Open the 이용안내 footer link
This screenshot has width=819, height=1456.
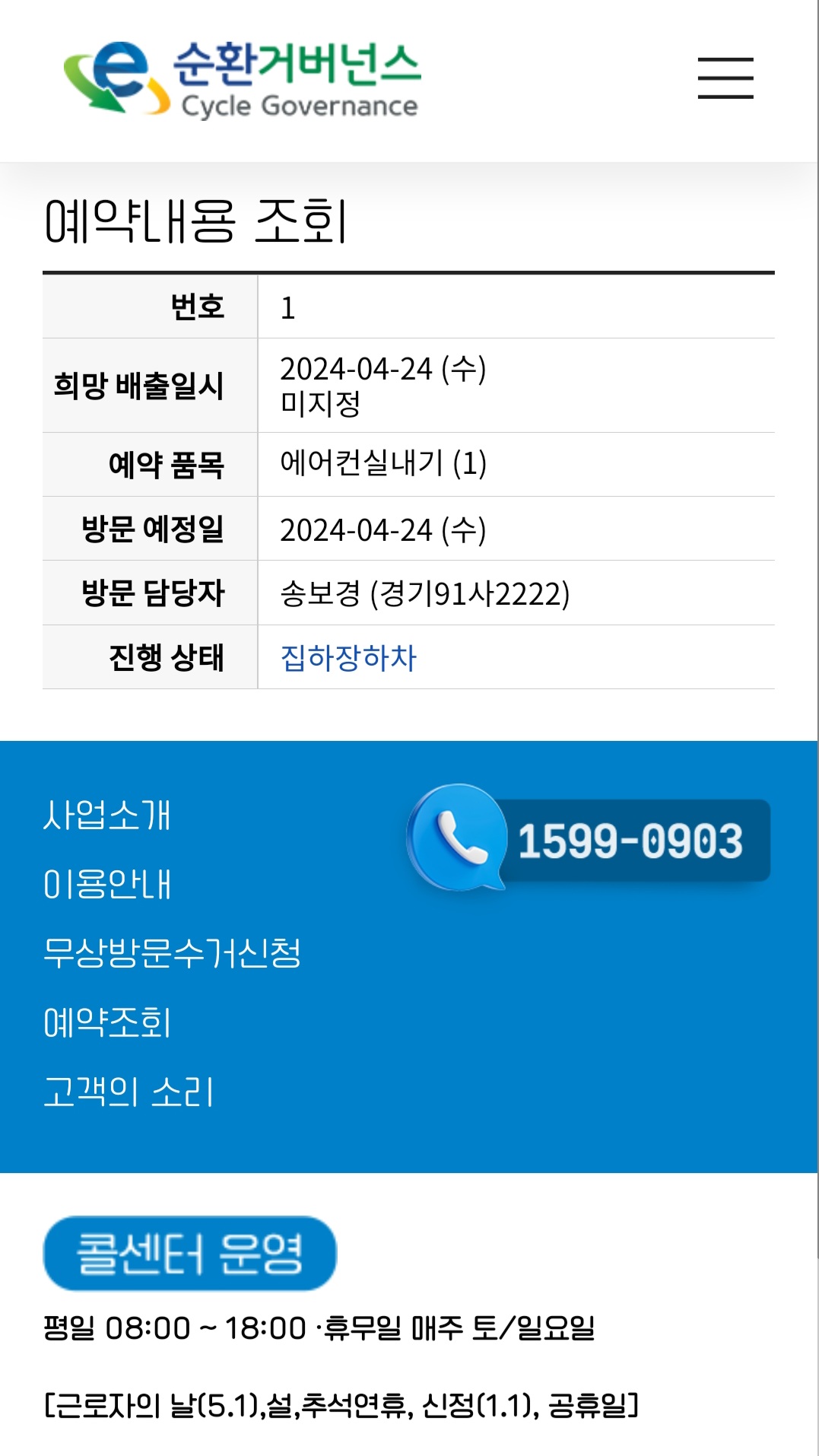107,885
